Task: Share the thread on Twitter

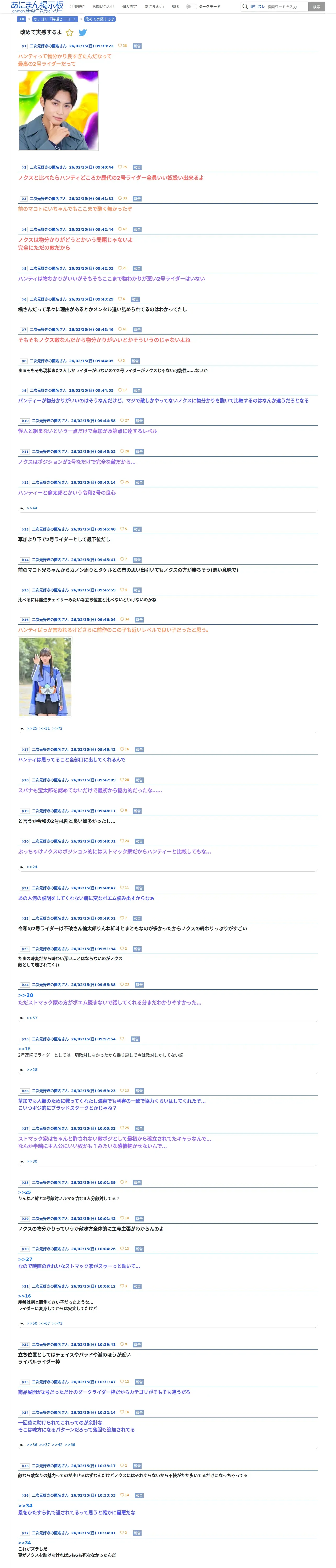Action: (82, 33)
